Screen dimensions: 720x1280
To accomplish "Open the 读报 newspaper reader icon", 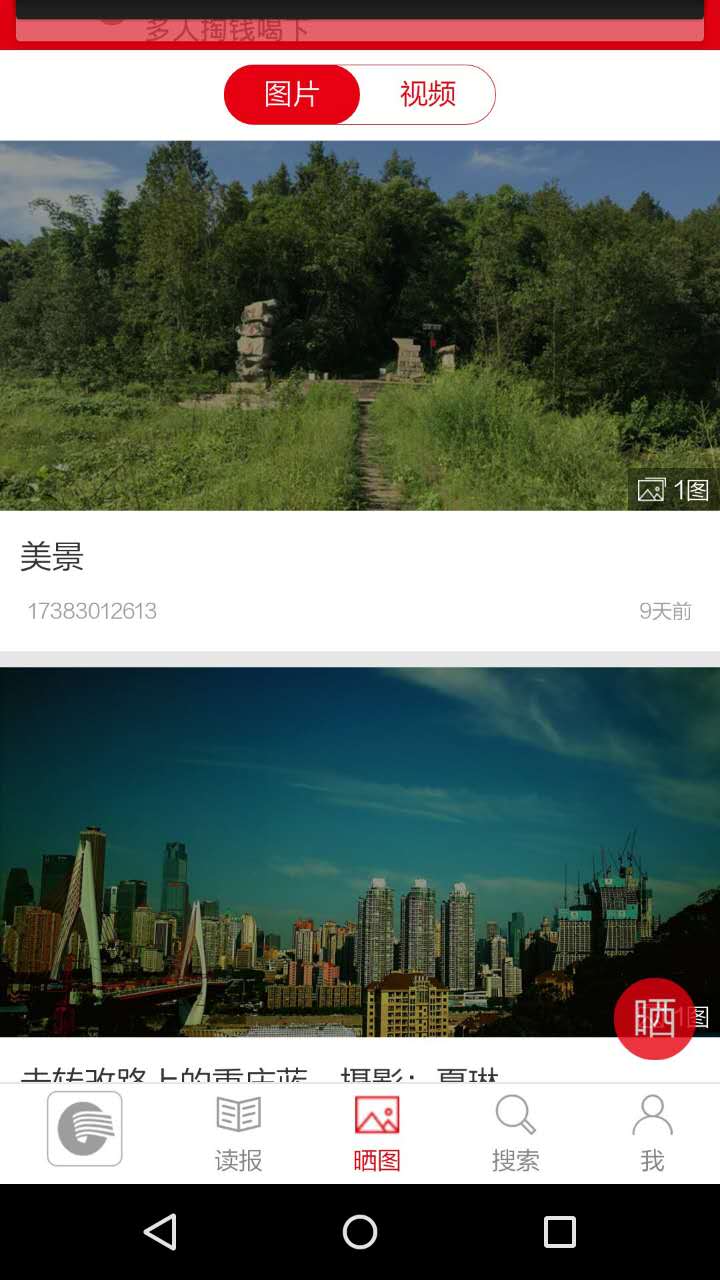I will coord(236,1130).
